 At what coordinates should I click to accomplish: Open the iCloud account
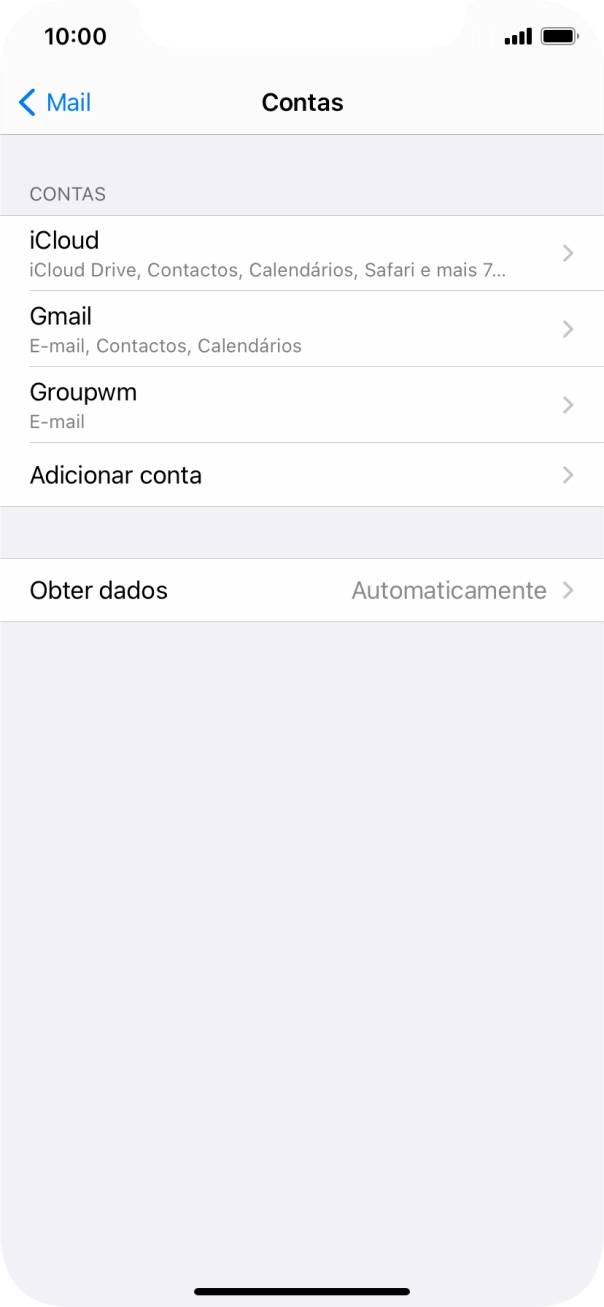(300, 253)
